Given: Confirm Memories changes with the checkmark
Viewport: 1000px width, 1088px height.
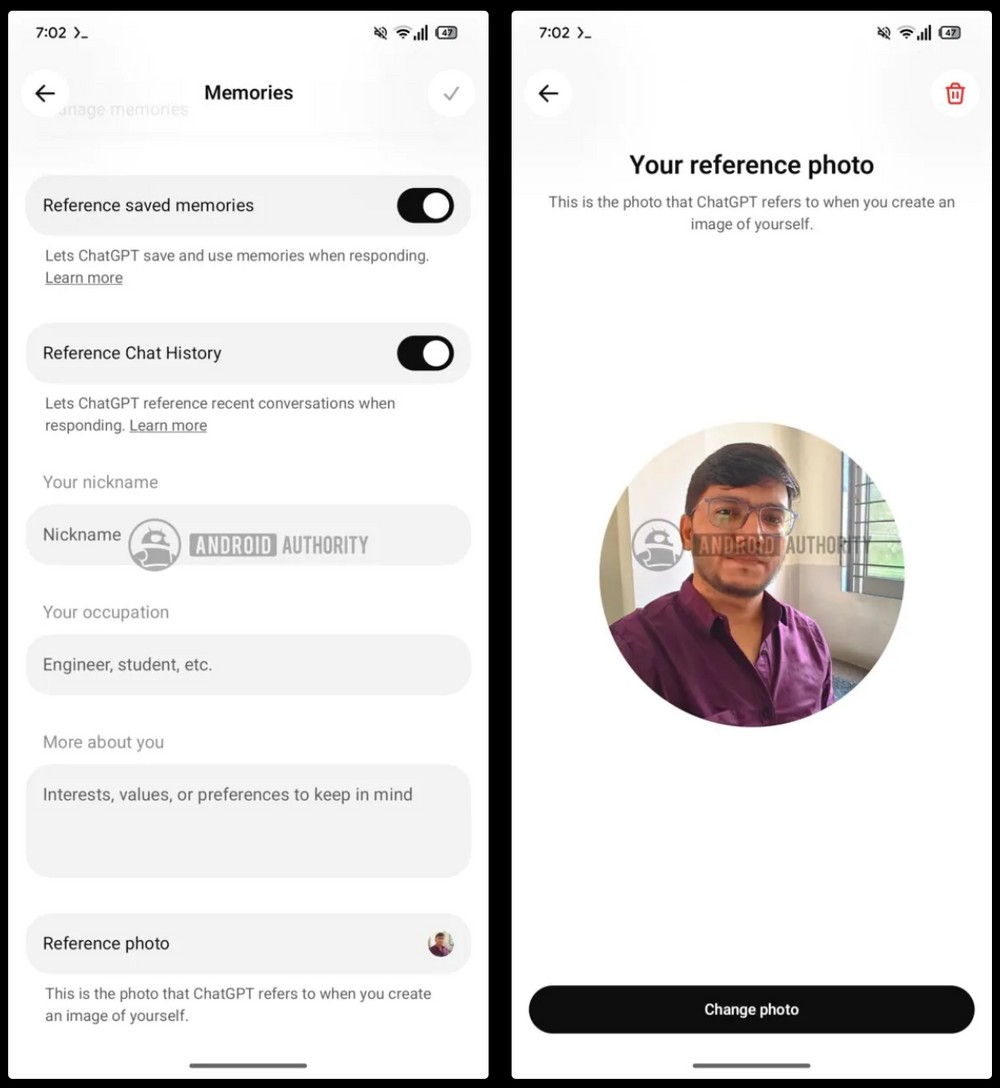Looking at the screenshot, I should (451, 93).
